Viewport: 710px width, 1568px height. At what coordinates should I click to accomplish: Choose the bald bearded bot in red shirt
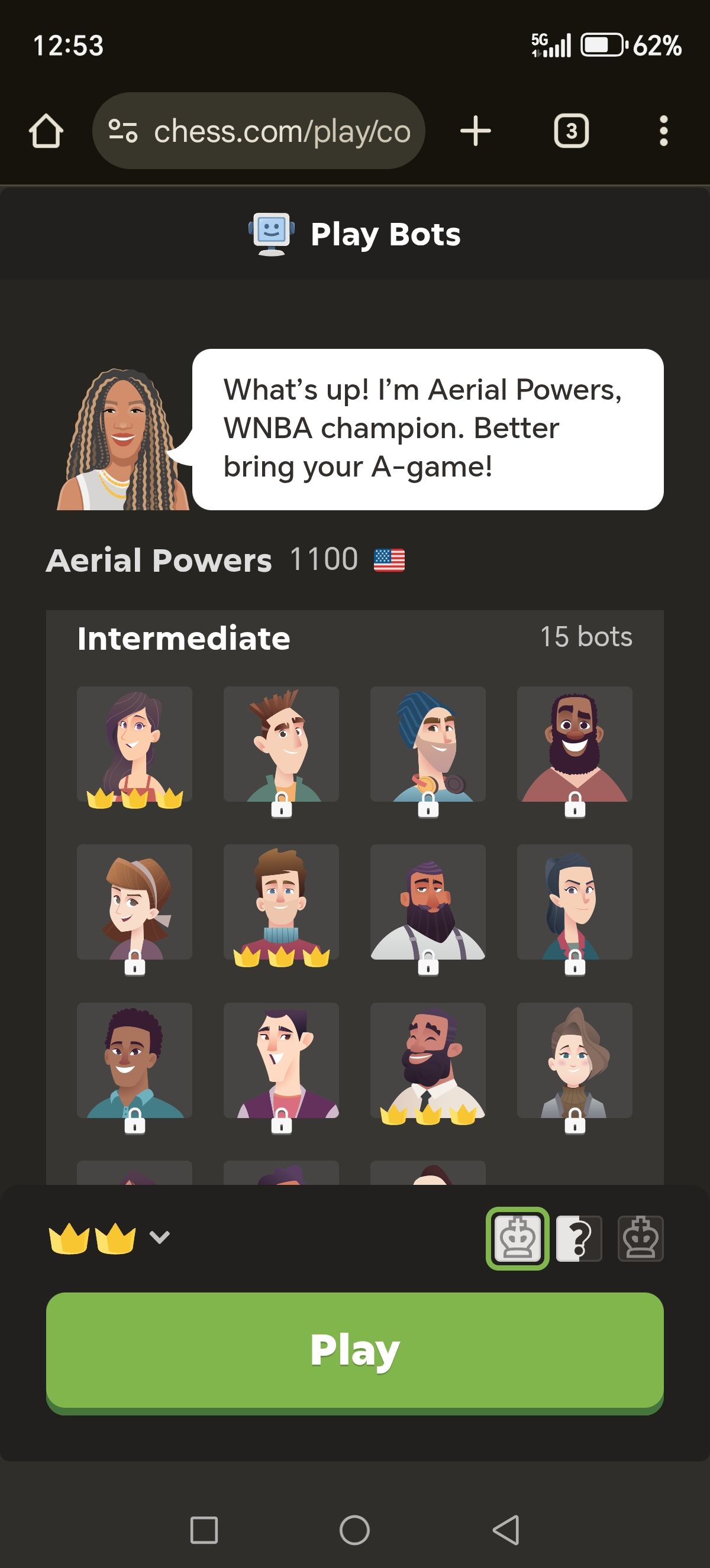click(x=574, y=744)
